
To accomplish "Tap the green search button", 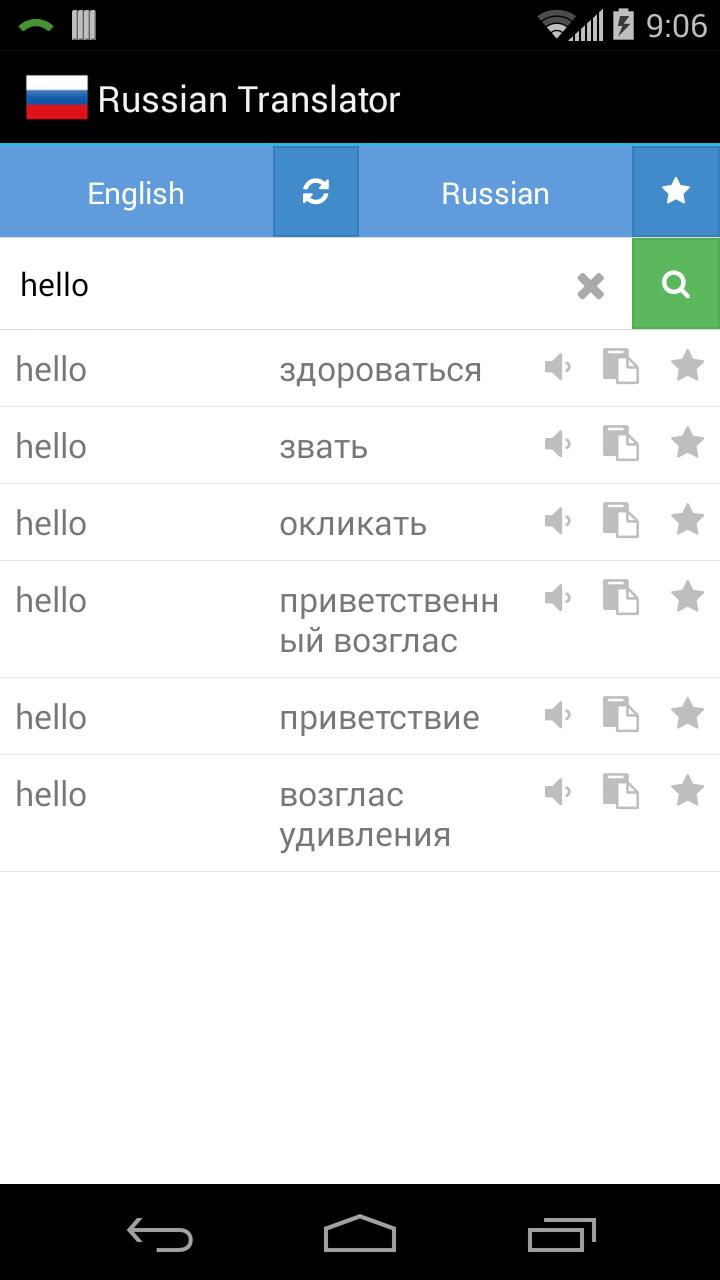I will (676, 285).
